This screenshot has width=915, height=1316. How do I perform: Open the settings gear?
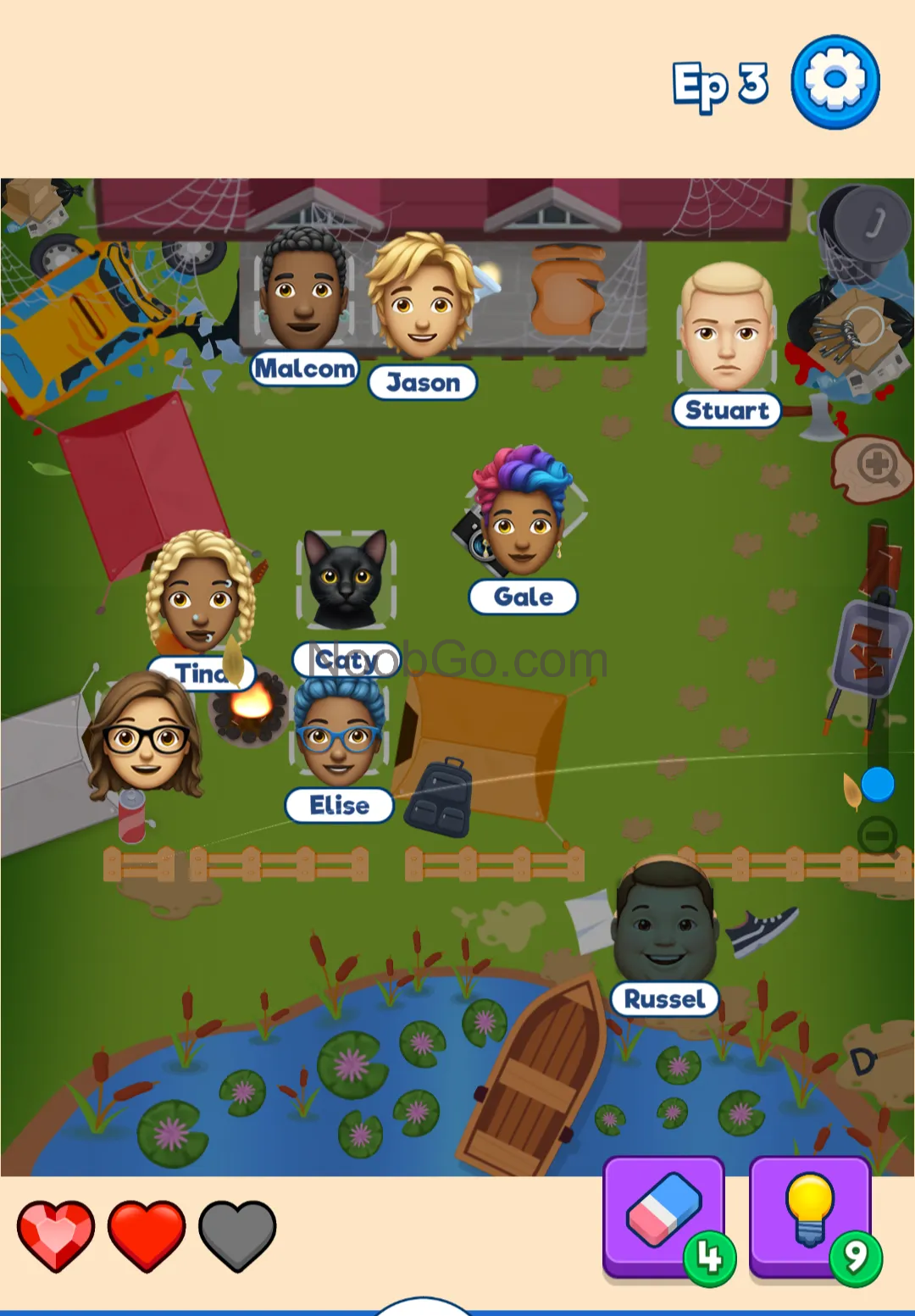835,81
